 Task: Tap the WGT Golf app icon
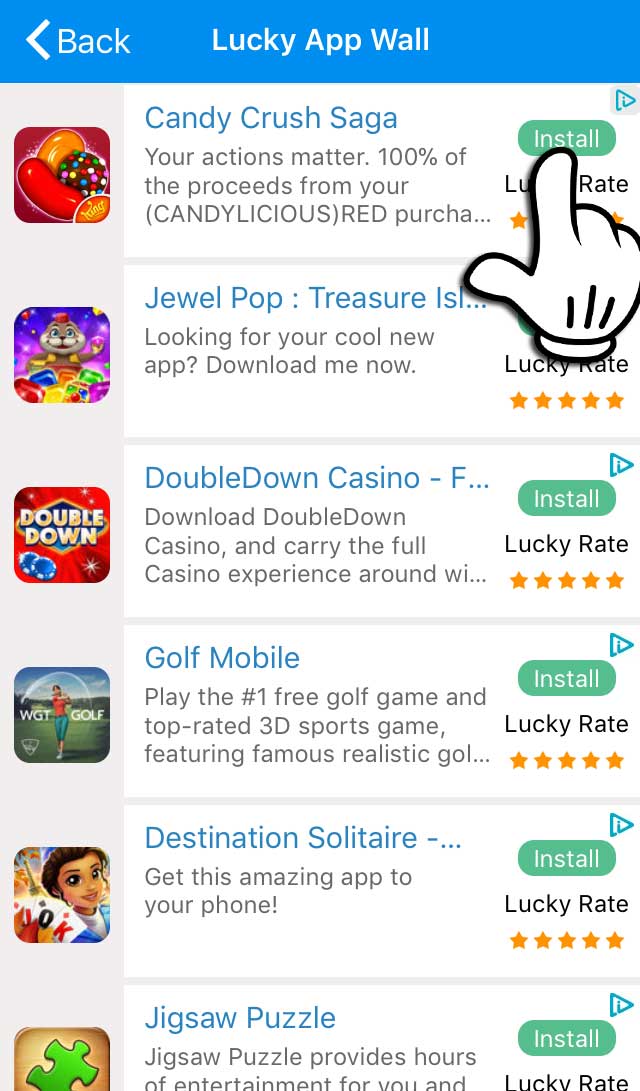point(62,715)
